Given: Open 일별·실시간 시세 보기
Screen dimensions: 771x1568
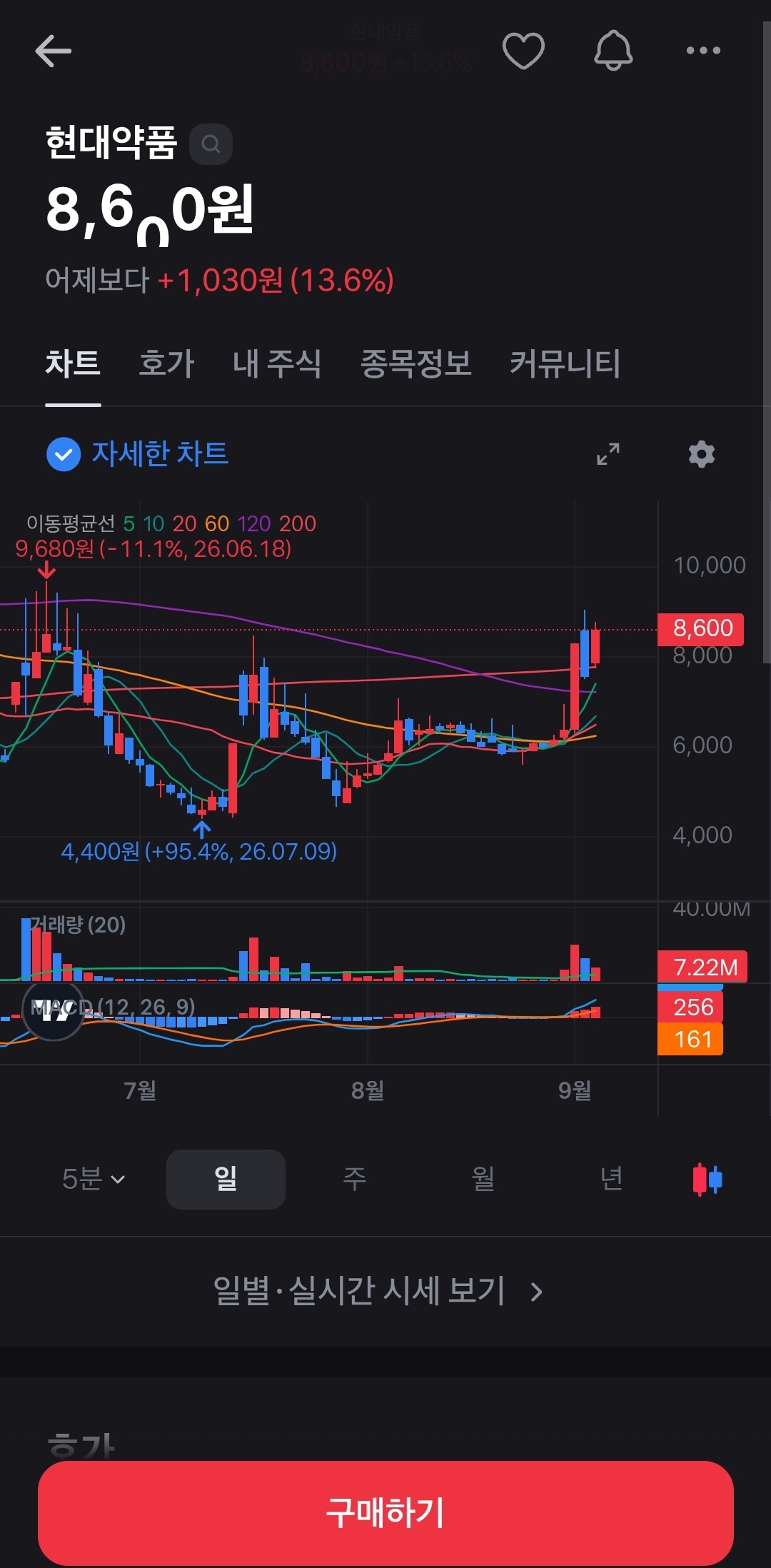Looking at the screenshot, I should click(378, 1291).
